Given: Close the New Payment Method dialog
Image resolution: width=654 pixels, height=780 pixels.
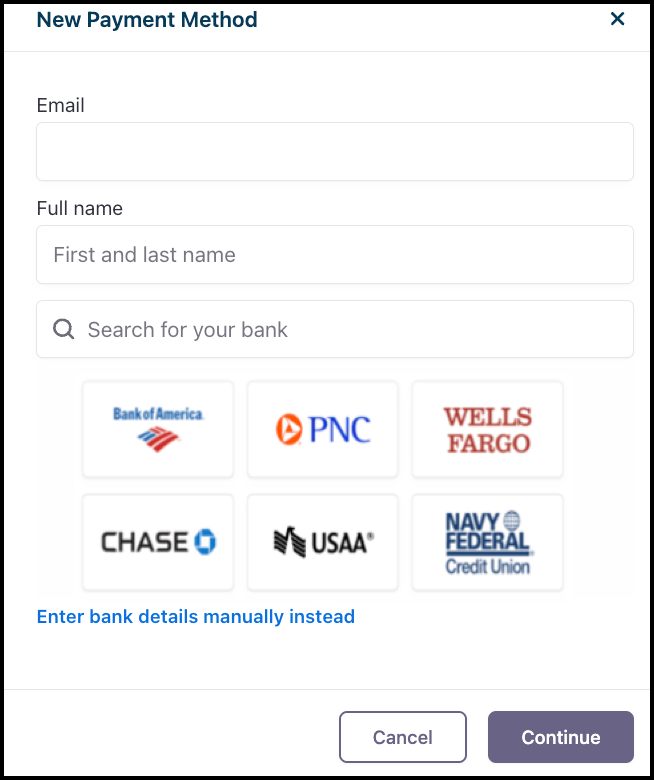Looking at the screenshot, I should (617, 19).
